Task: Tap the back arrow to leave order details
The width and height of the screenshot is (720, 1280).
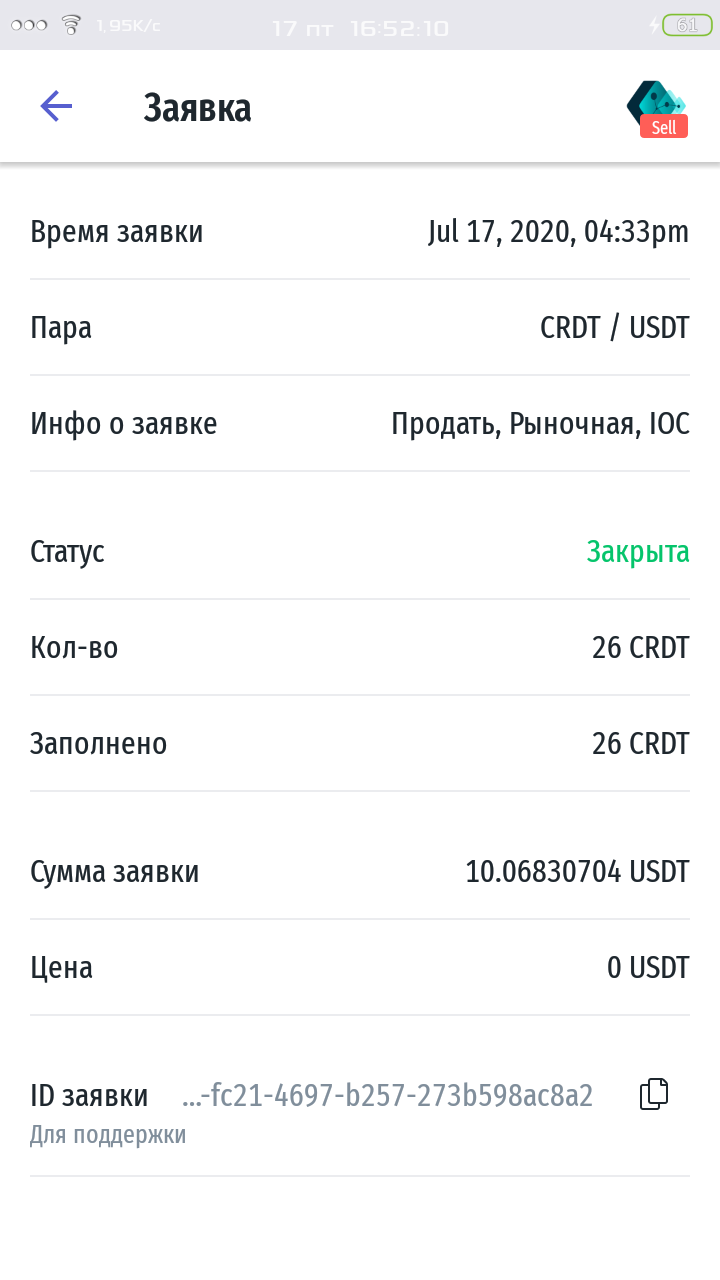Action: tap(56, 106)
